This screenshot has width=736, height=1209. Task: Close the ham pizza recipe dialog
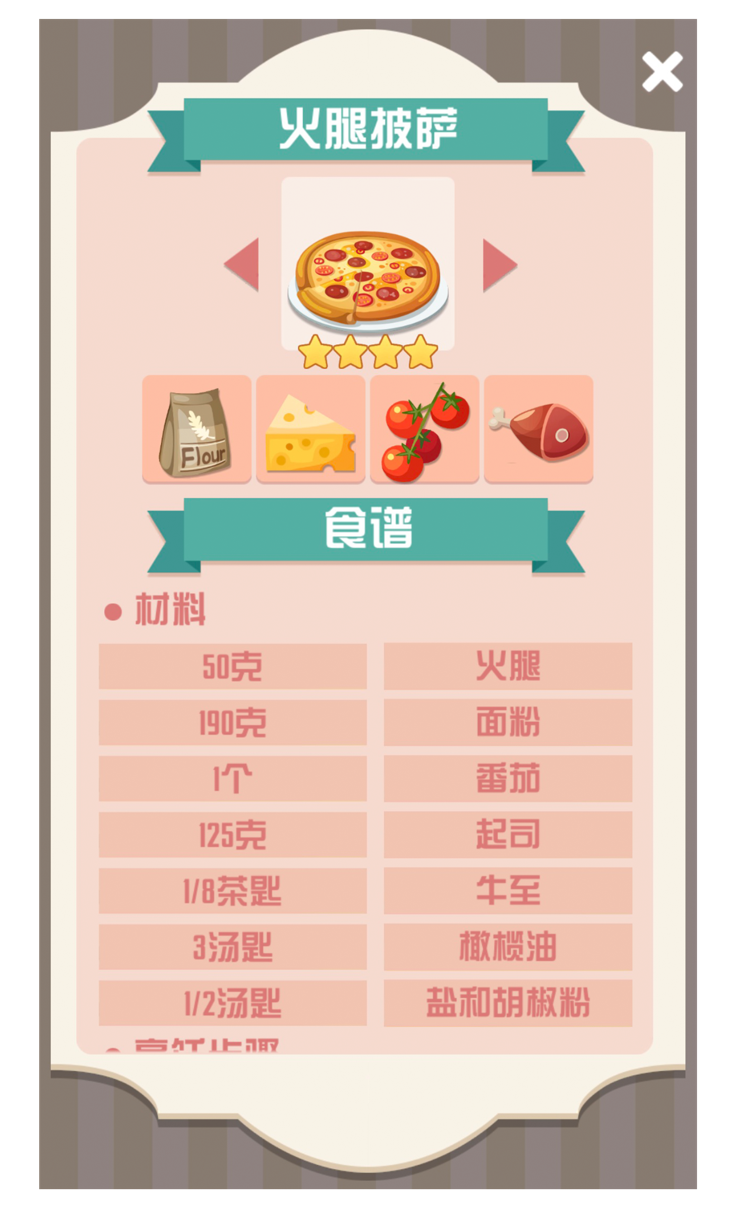(661, 72)
